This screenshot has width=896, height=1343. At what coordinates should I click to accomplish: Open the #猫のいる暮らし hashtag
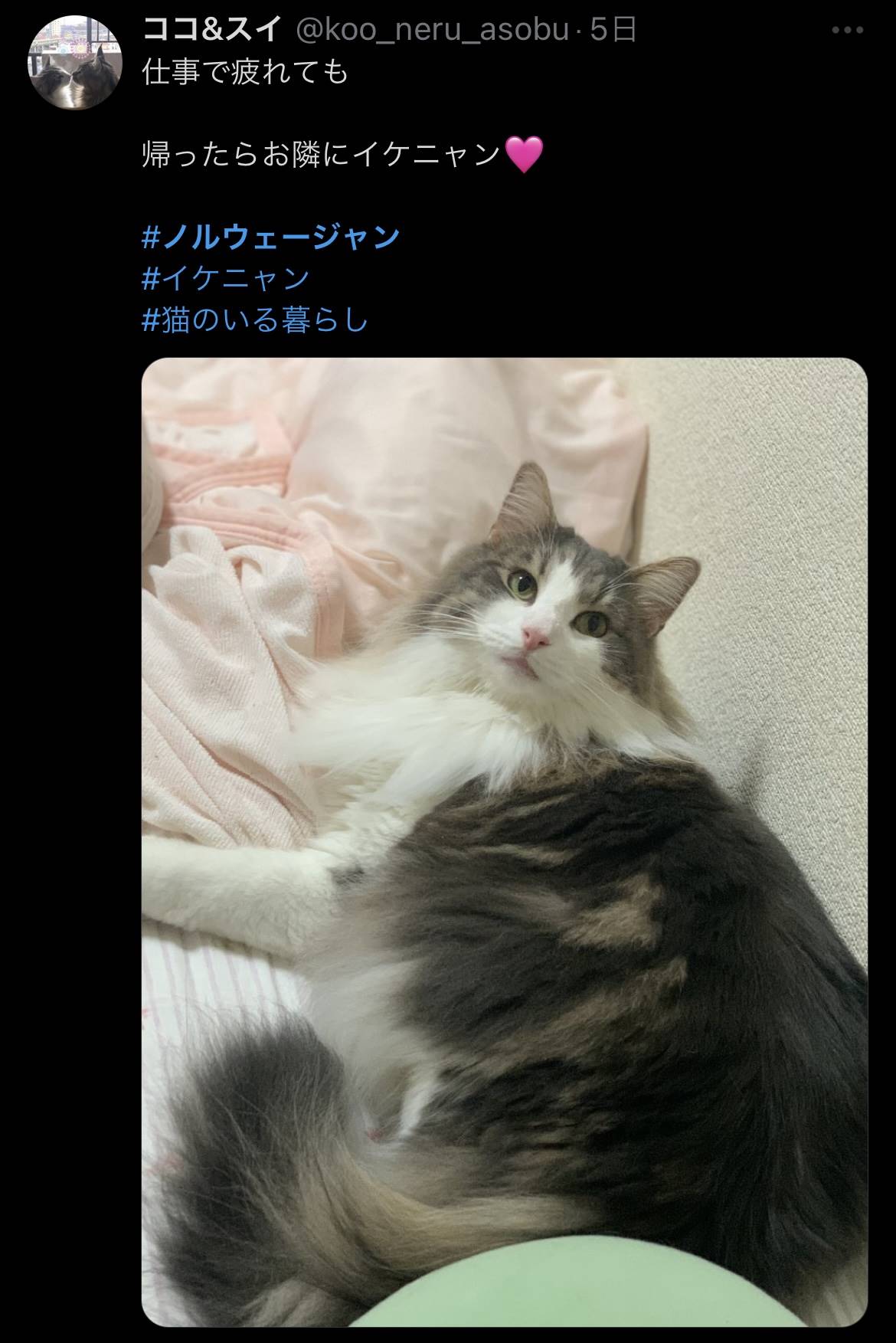pos(256,319)
